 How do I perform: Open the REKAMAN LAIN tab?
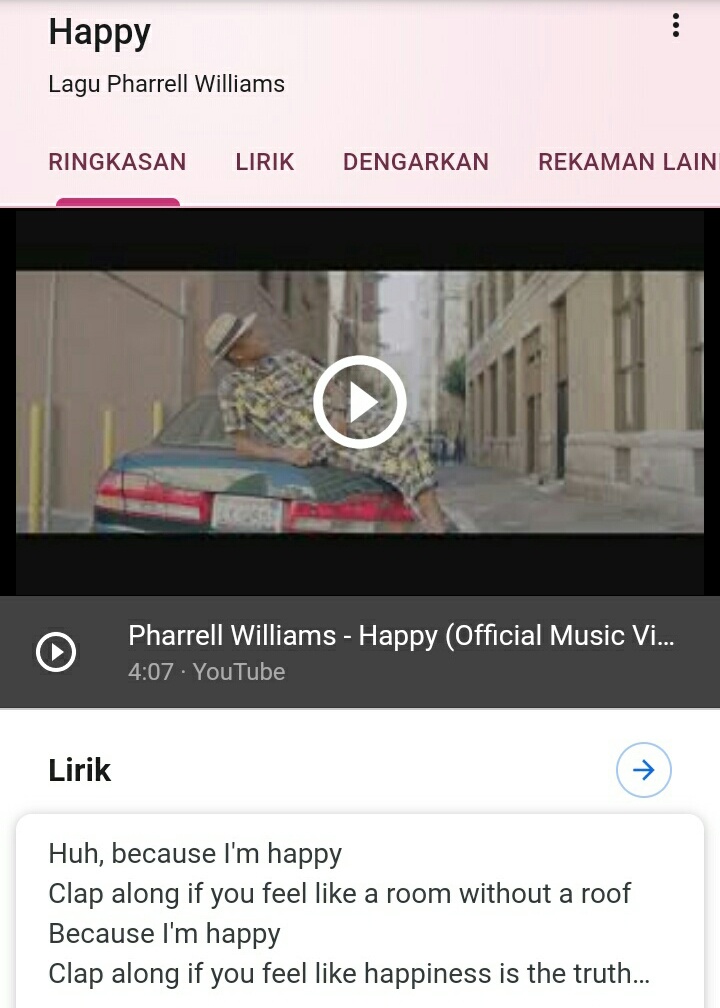tap(628, 162)
